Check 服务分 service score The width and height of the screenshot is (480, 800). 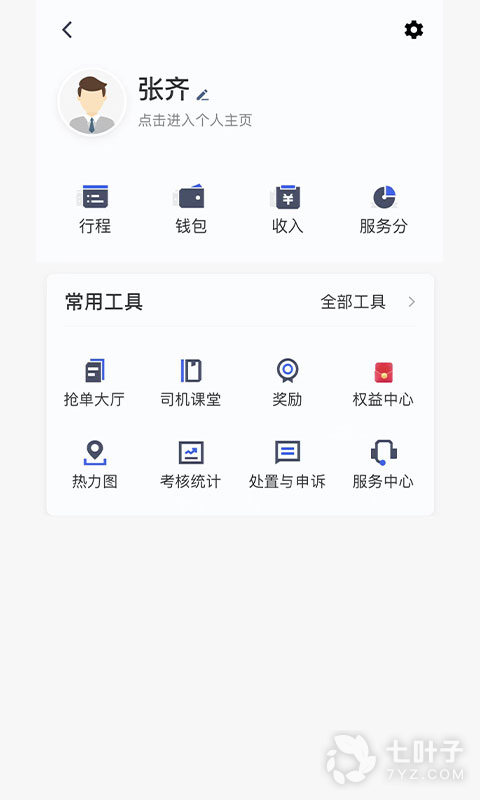(384, 209)
